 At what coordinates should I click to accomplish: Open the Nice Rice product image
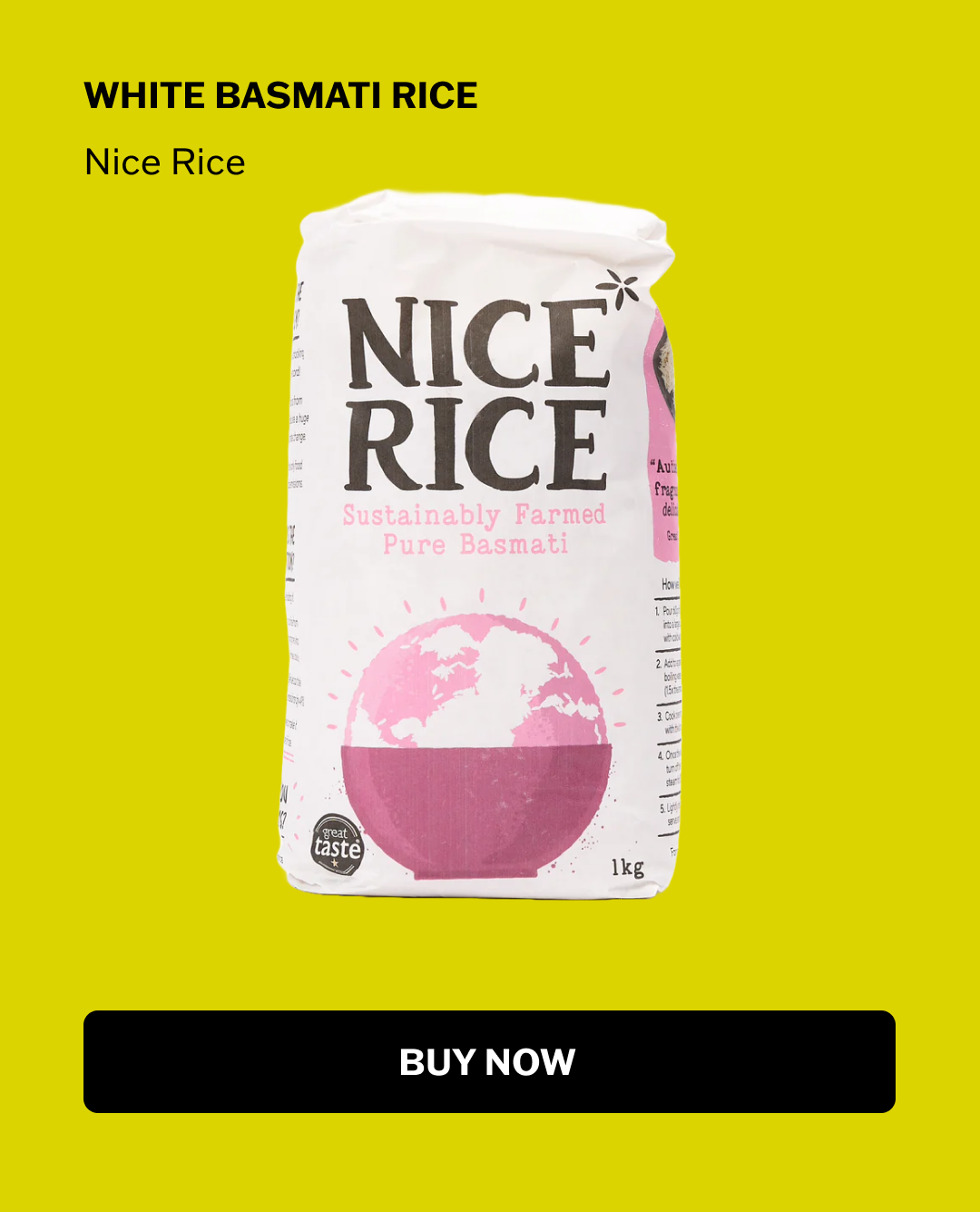(x=478, y=545)
